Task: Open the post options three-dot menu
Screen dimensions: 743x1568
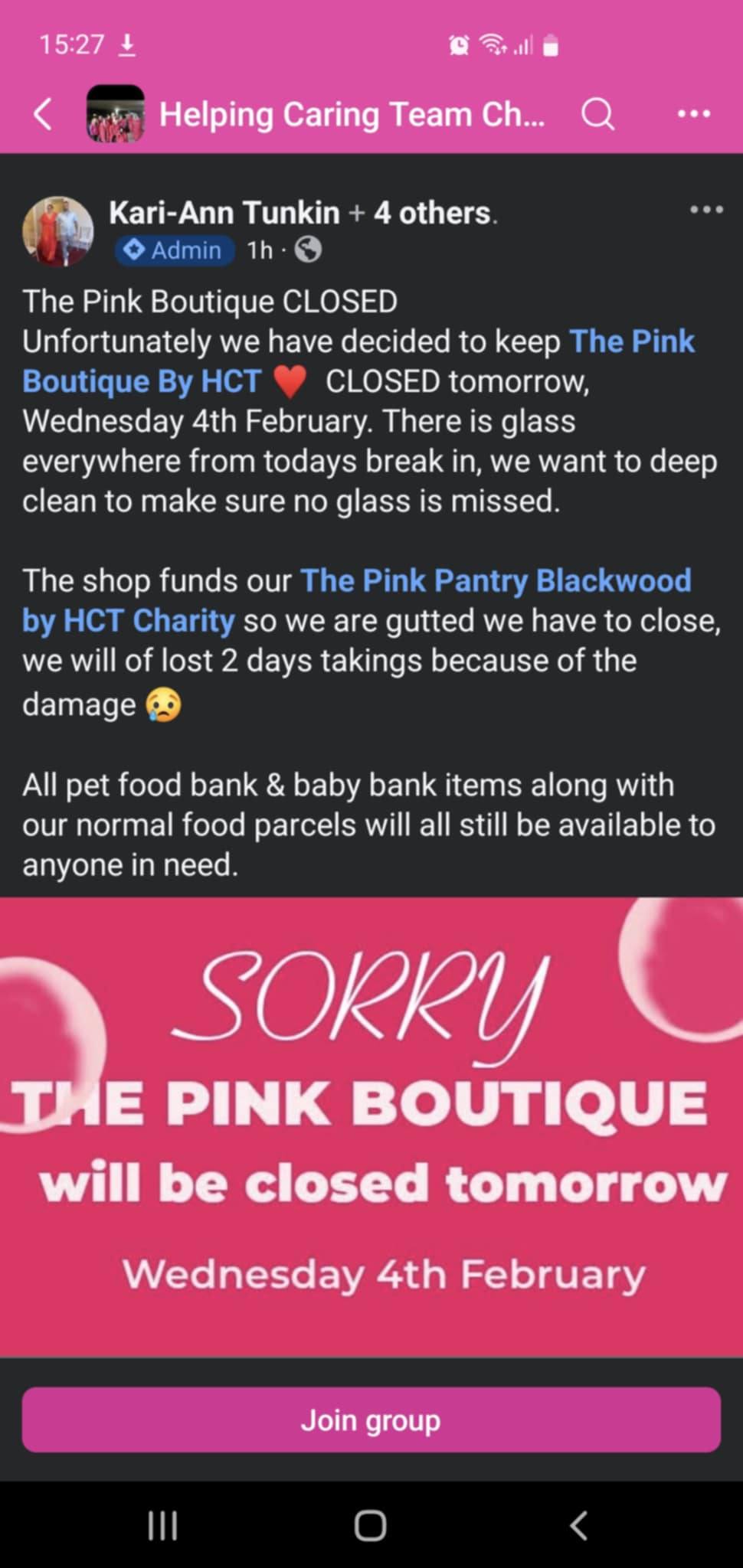Action: [705, 209]
